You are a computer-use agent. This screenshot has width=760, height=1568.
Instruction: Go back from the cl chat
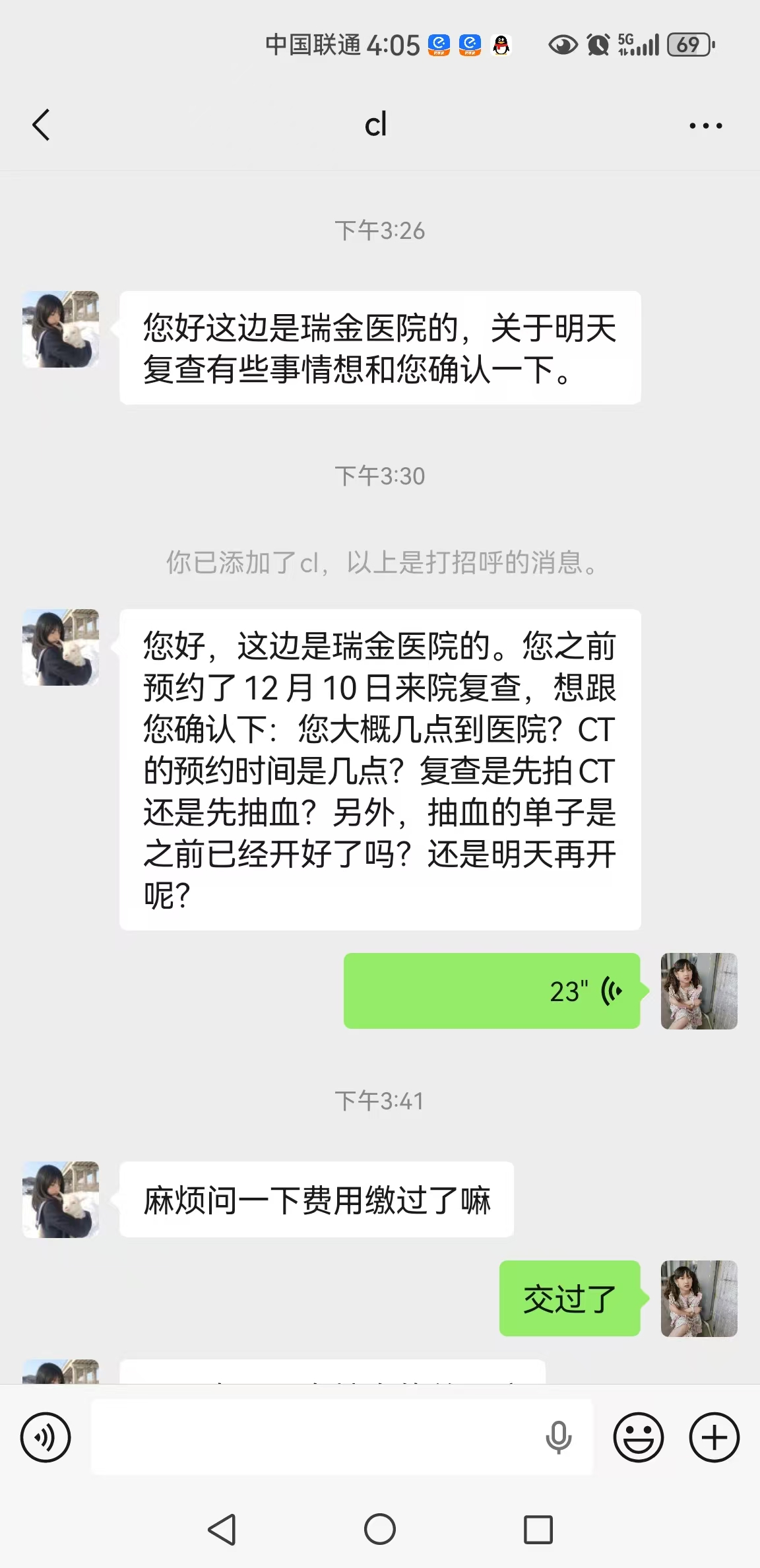coord(41,125)
